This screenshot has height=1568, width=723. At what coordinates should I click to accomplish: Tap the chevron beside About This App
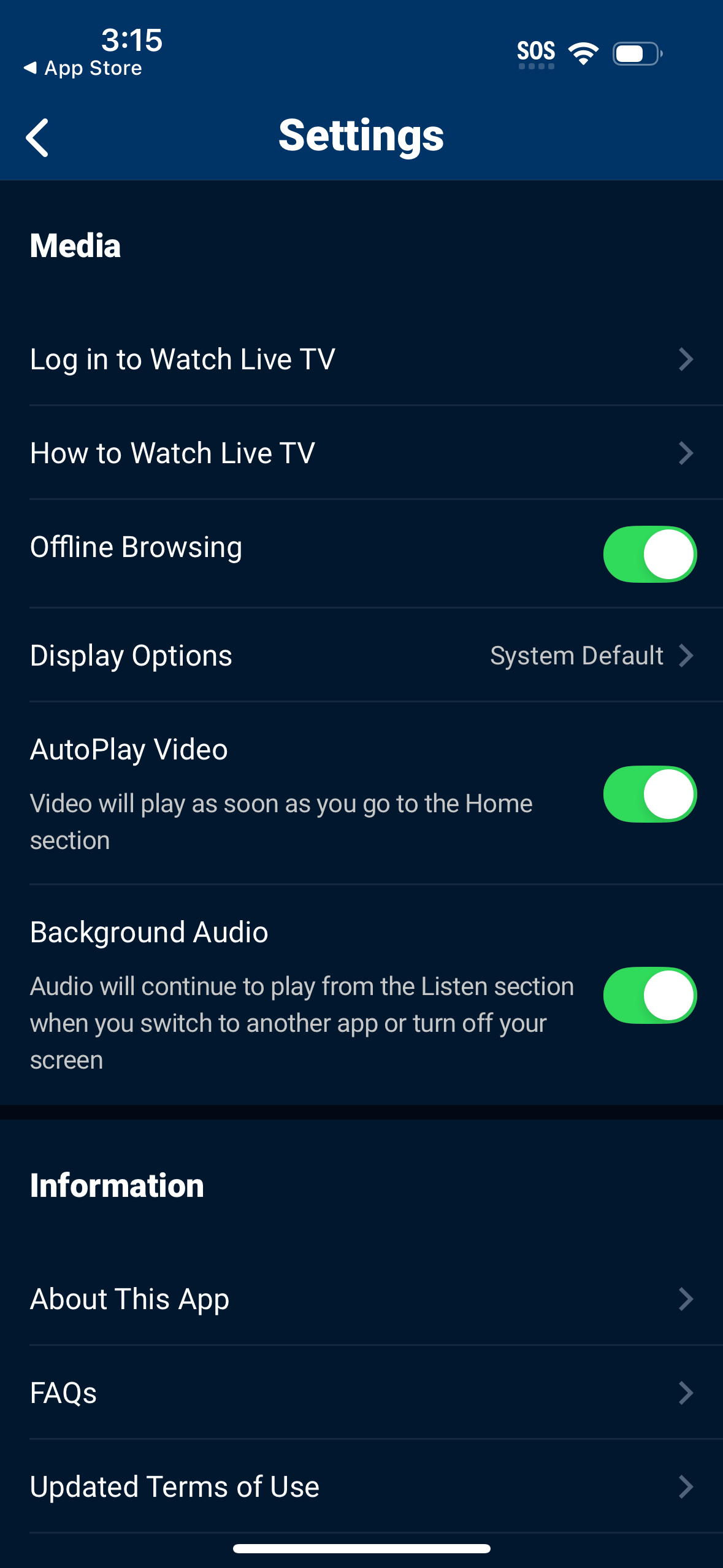tap(685, 1299)
